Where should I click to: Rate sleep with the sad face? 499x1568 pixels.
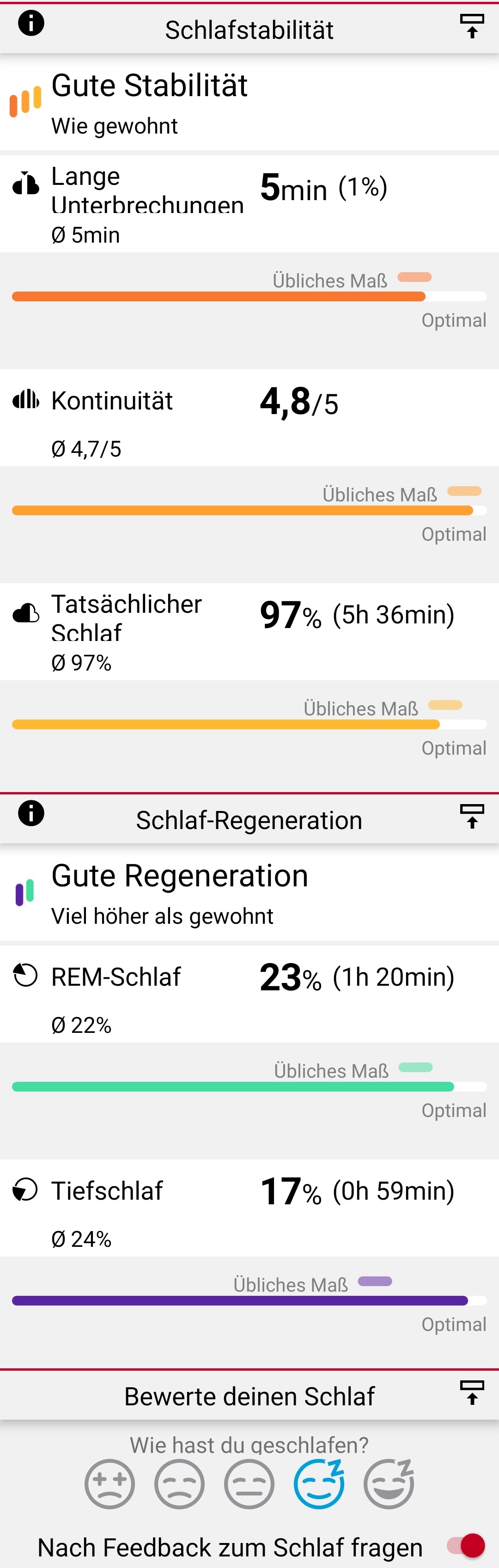click(x=180, y=1484)
